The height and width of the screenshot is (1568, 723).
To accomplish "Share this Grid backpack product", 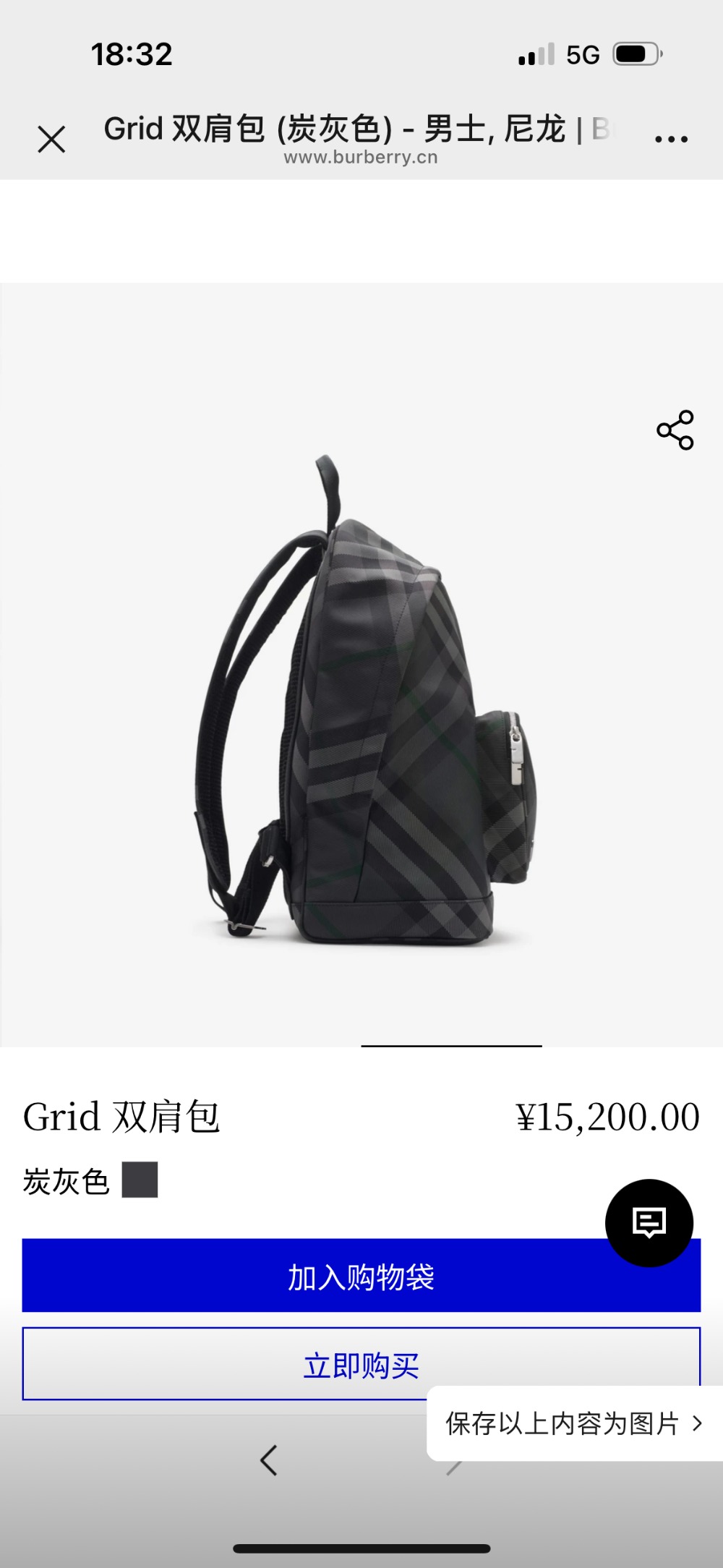I will pyautogui.click(x=675, y=430).
